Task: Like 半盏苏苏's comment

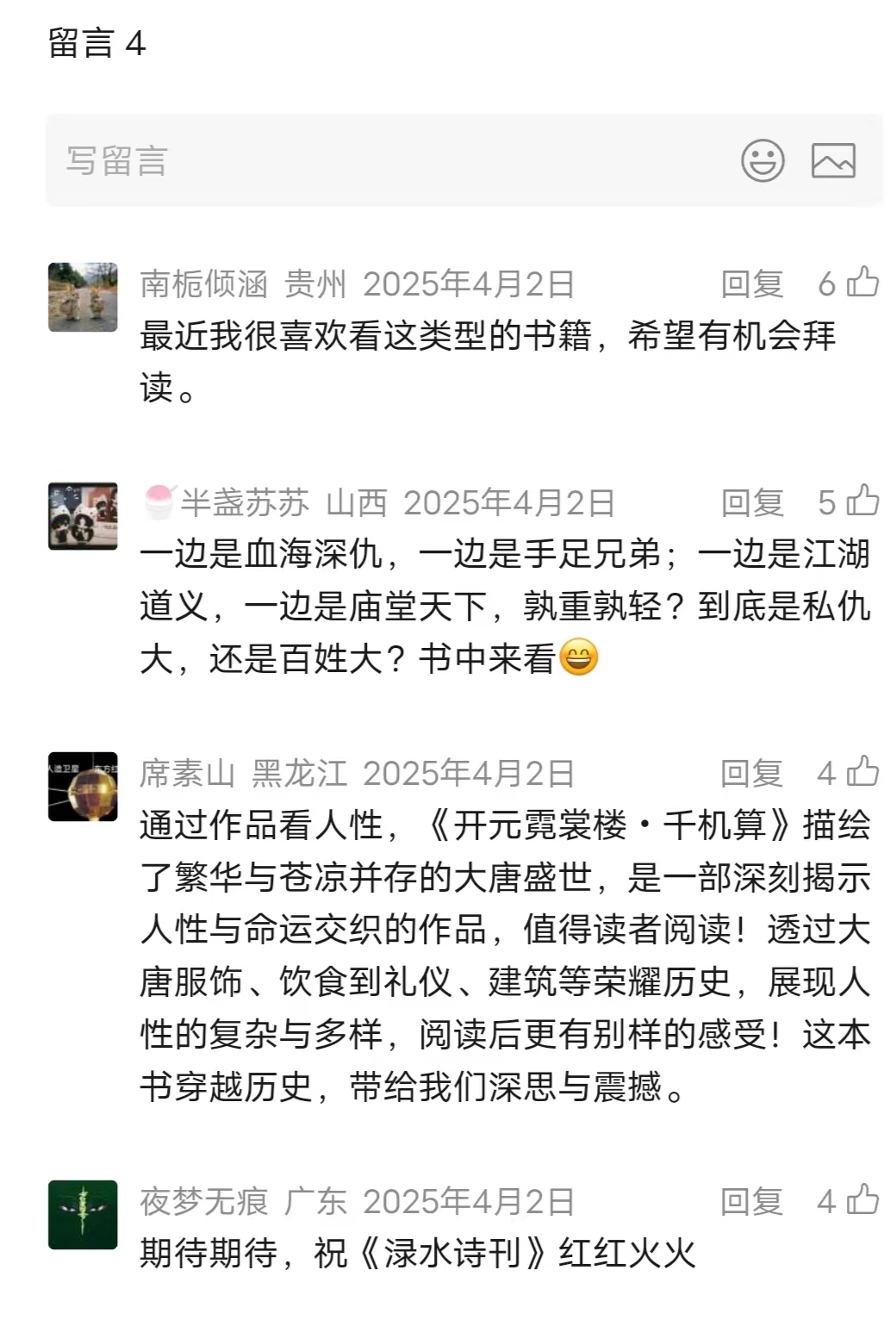Action: (862, 501)
